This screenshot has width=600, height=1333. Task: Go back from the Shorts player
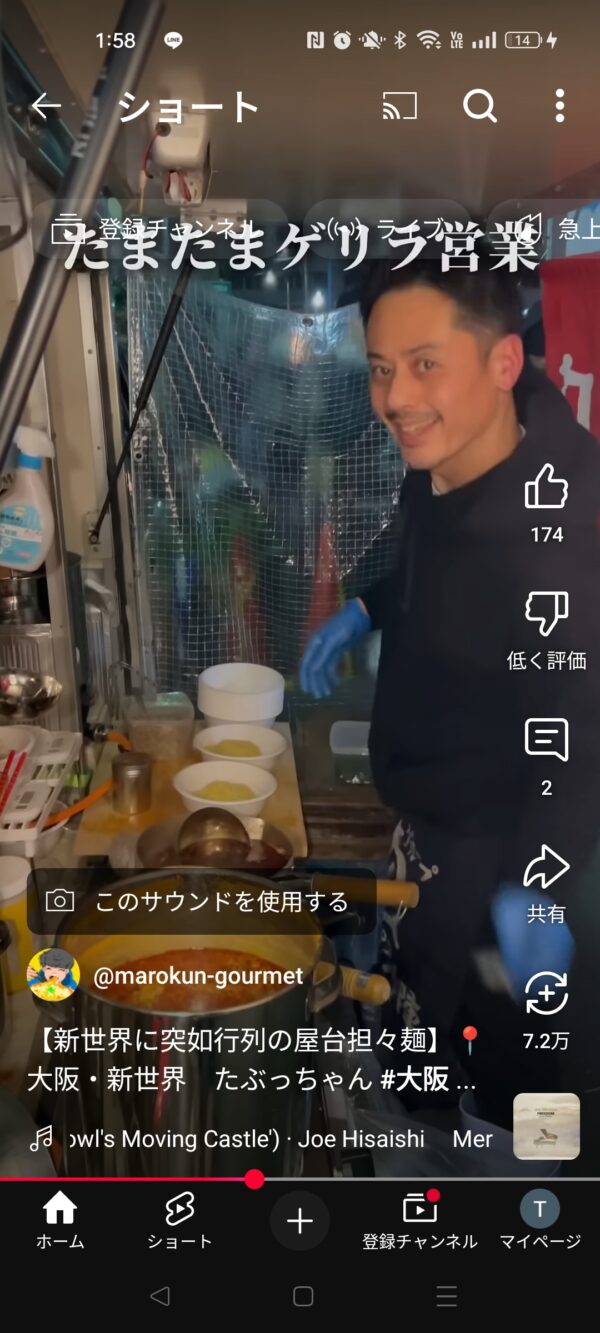pos(46,106)
